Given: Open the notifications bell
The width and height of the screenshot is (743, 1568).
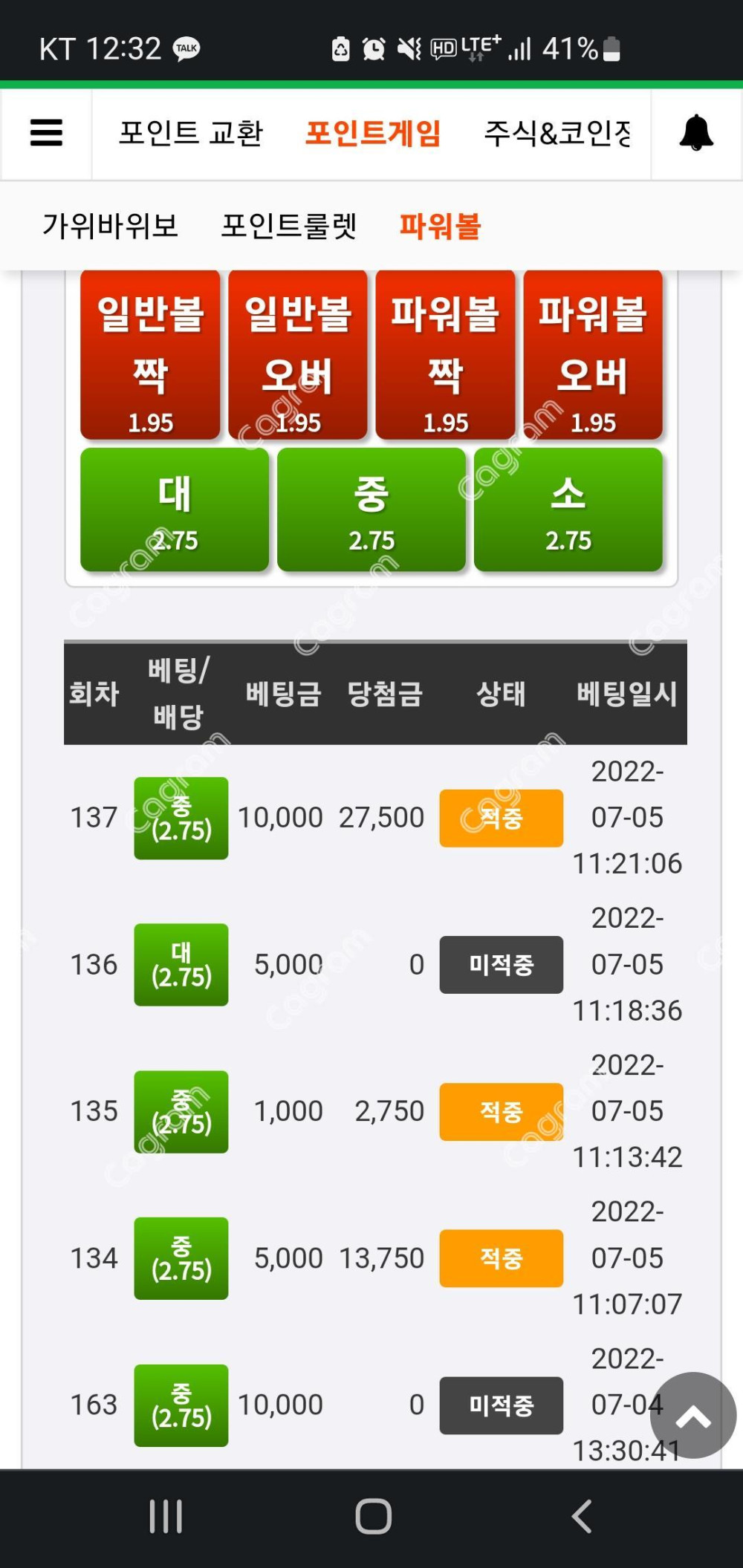Looking at the screenshot, I should [696, 133].
